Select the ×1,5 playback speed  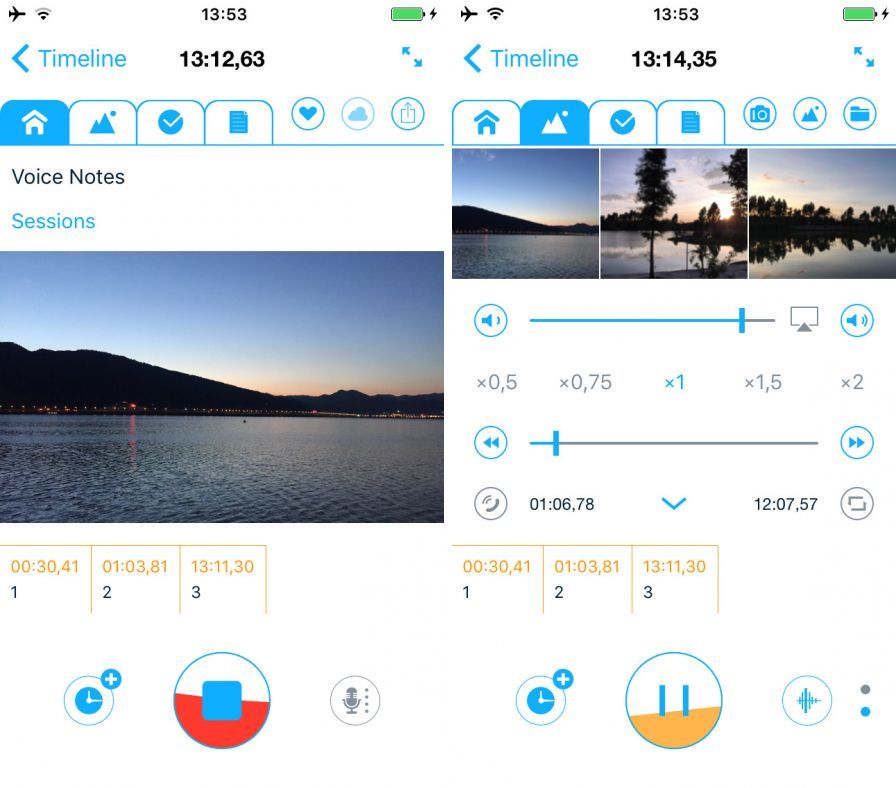point(763,382)
